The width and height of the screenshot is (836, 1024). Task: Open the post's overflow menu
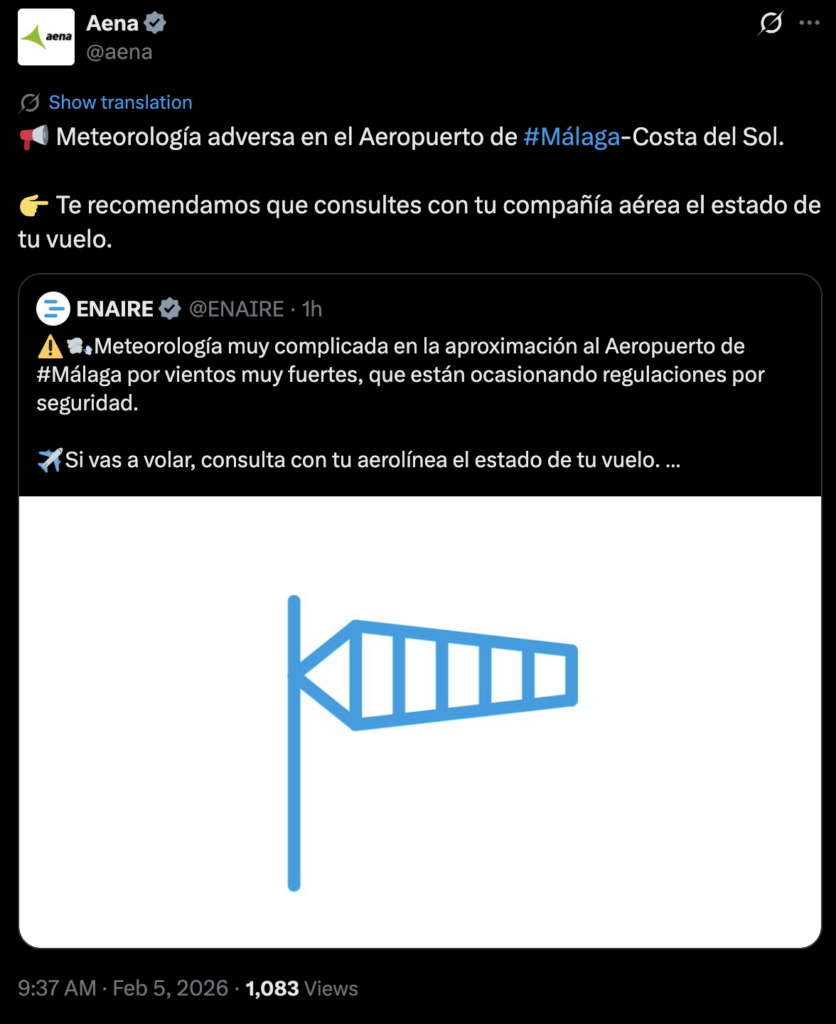tap(808, 23)
